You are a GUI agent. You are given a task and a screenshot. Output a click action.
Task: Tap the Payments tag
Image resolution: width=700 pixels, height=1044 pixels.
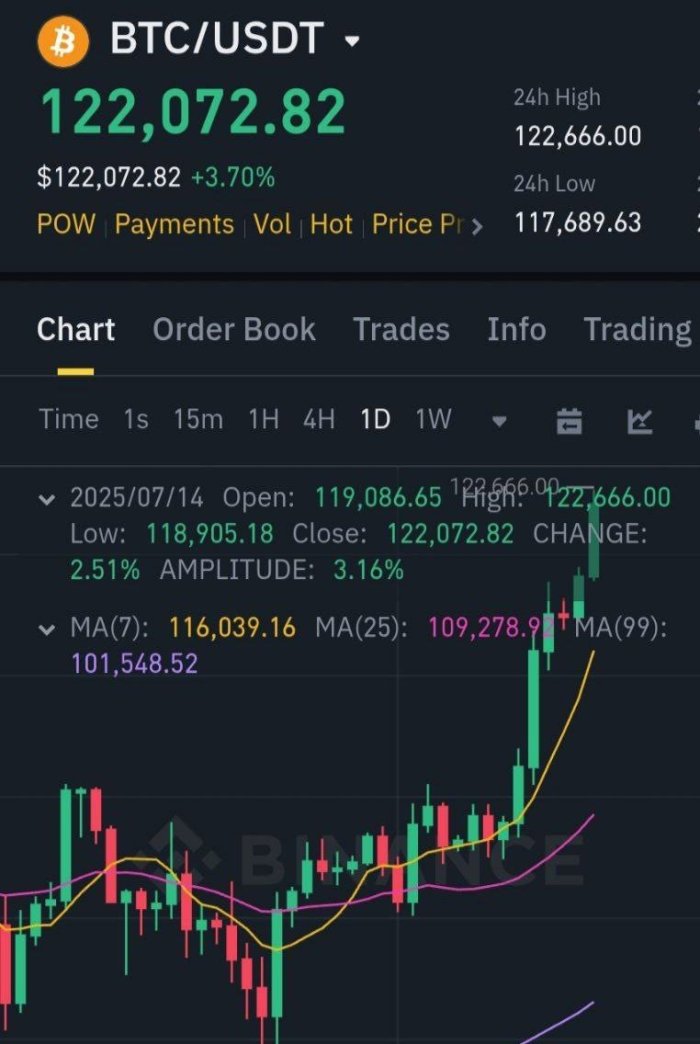(174, 224)
